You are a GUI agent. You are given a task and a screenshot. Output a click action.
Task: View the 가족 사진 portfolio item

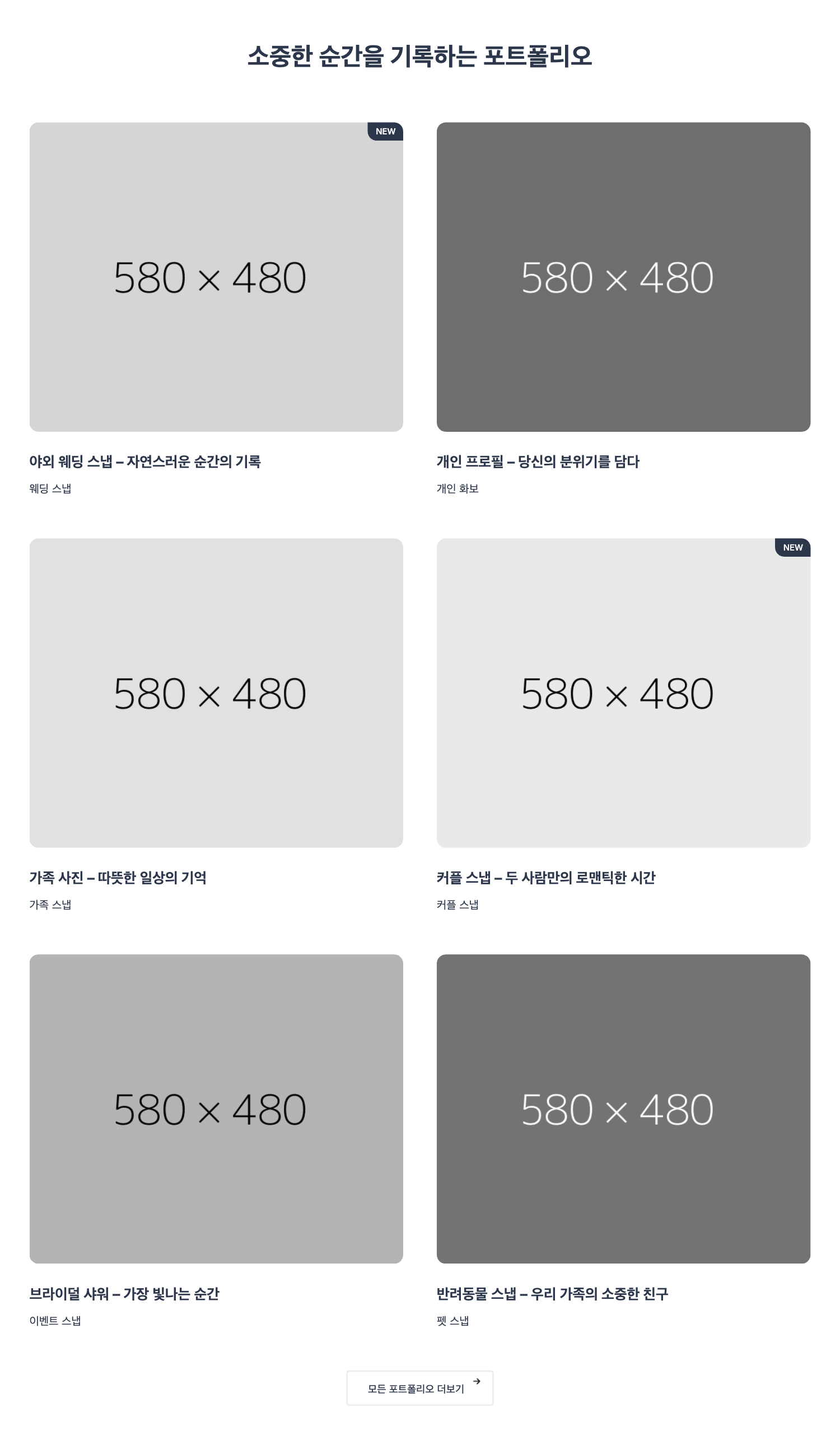[216, 693]
